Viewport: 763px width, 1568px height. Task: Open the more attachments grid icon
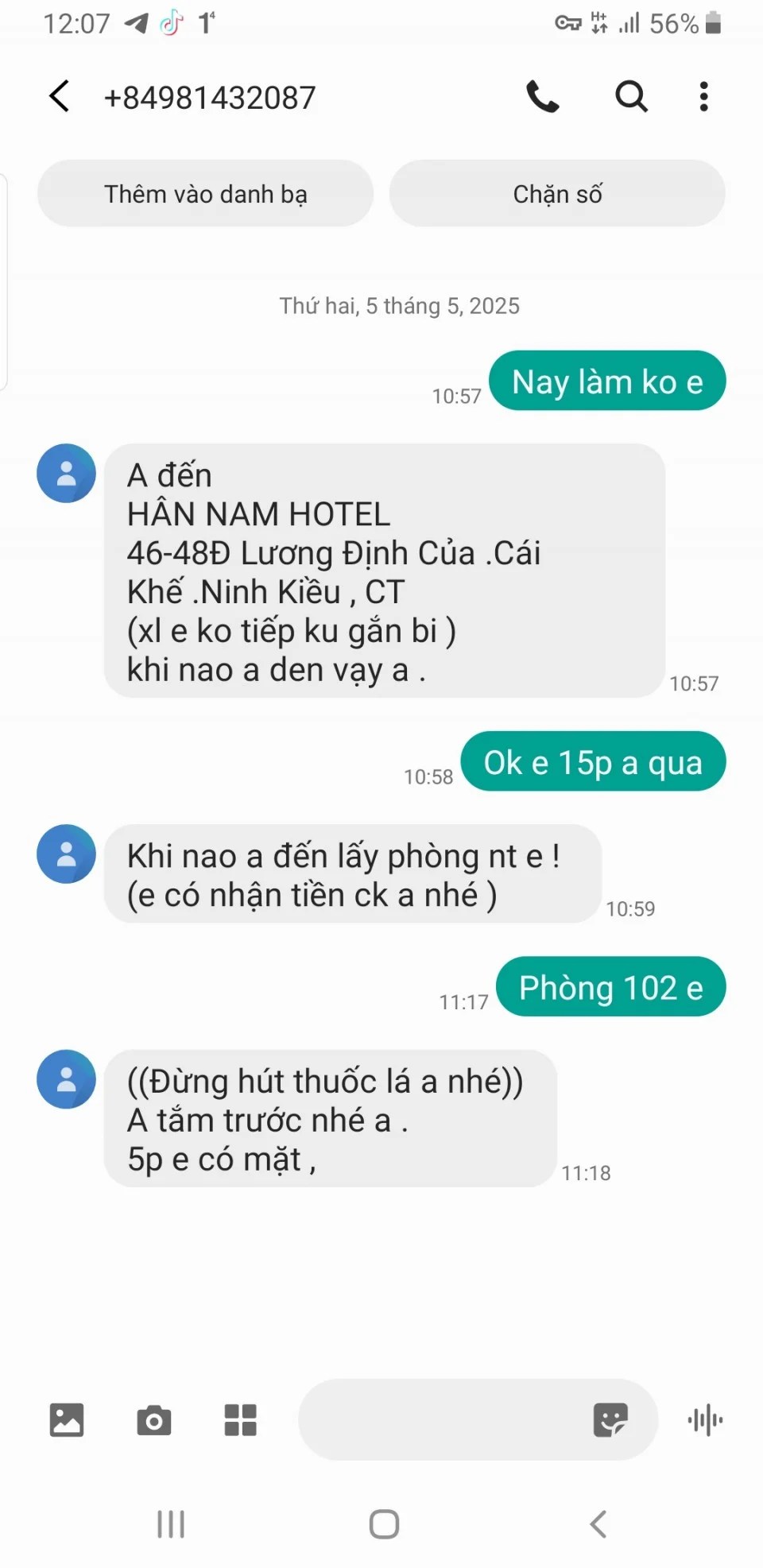tap(240, 1419)
